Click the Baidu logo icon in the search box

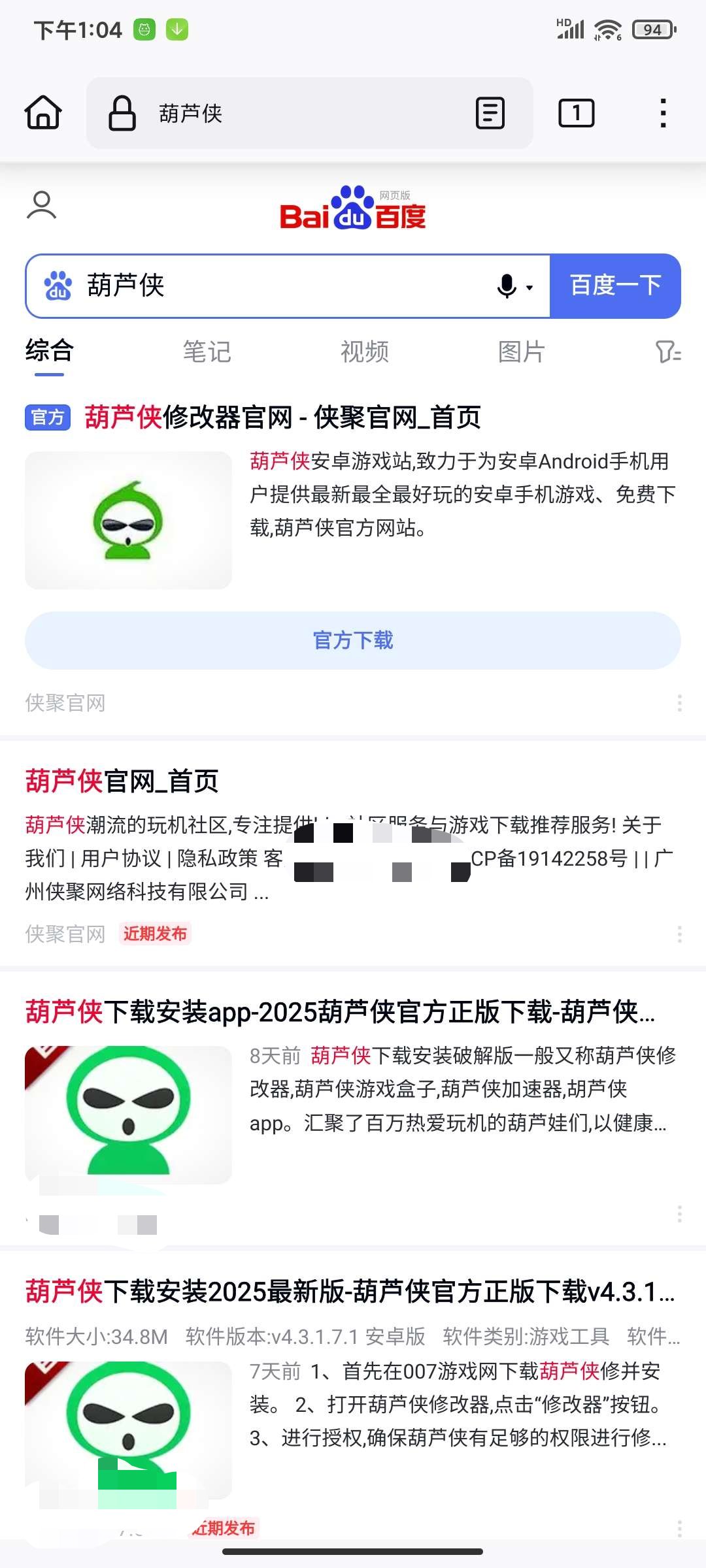pyautogui.click(x=58, y=286)
